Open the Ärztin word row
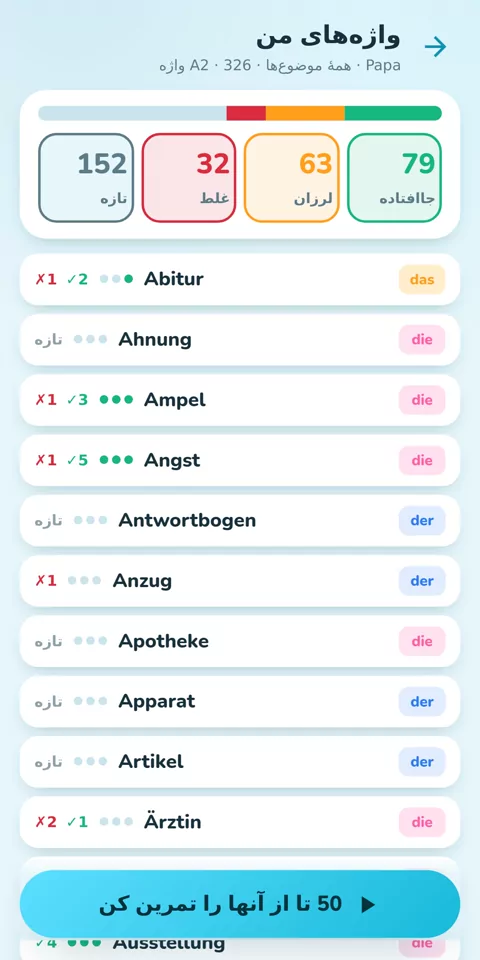The height and width of the screenshot is (960, 480). 240,822
